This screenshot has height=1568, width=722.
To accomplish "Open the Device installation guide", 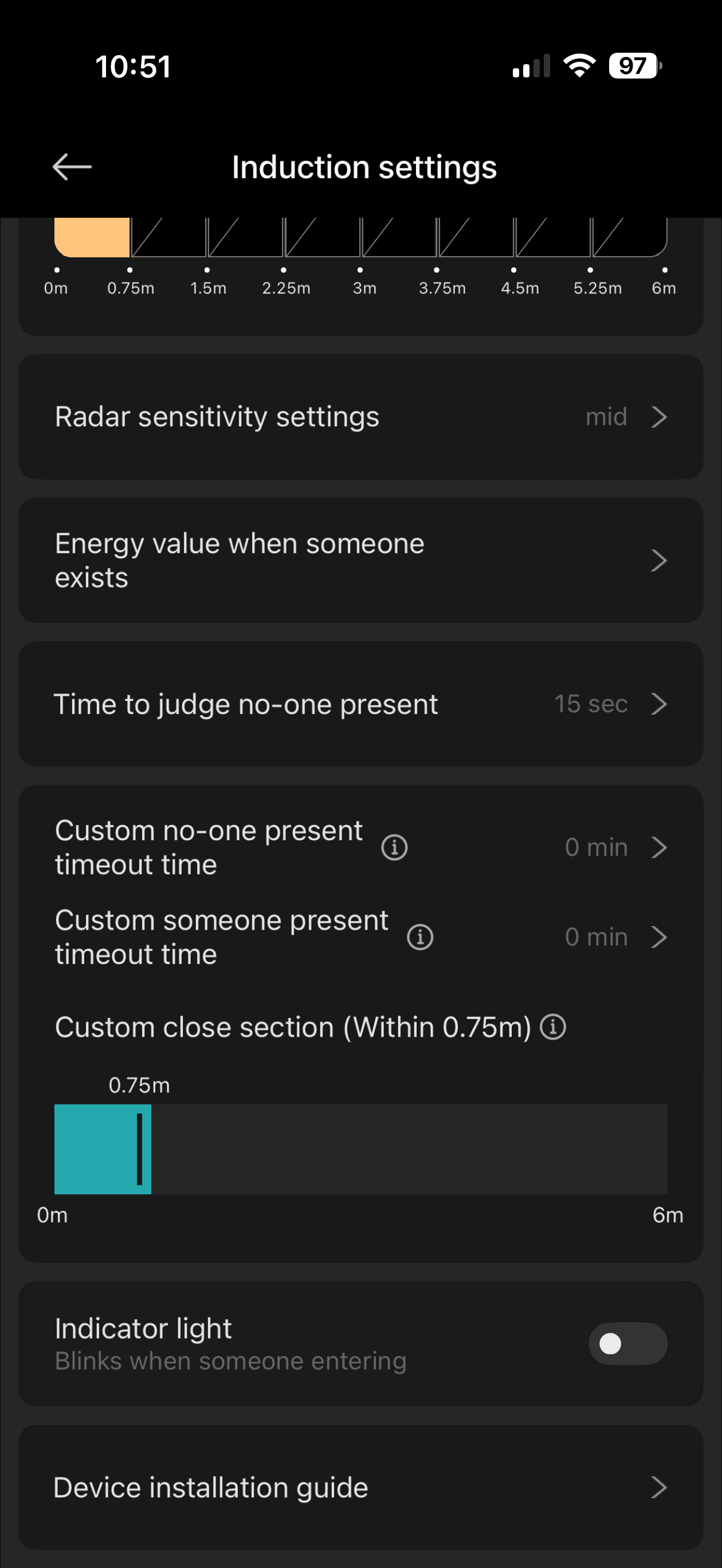I will [x=360, y=1487].
